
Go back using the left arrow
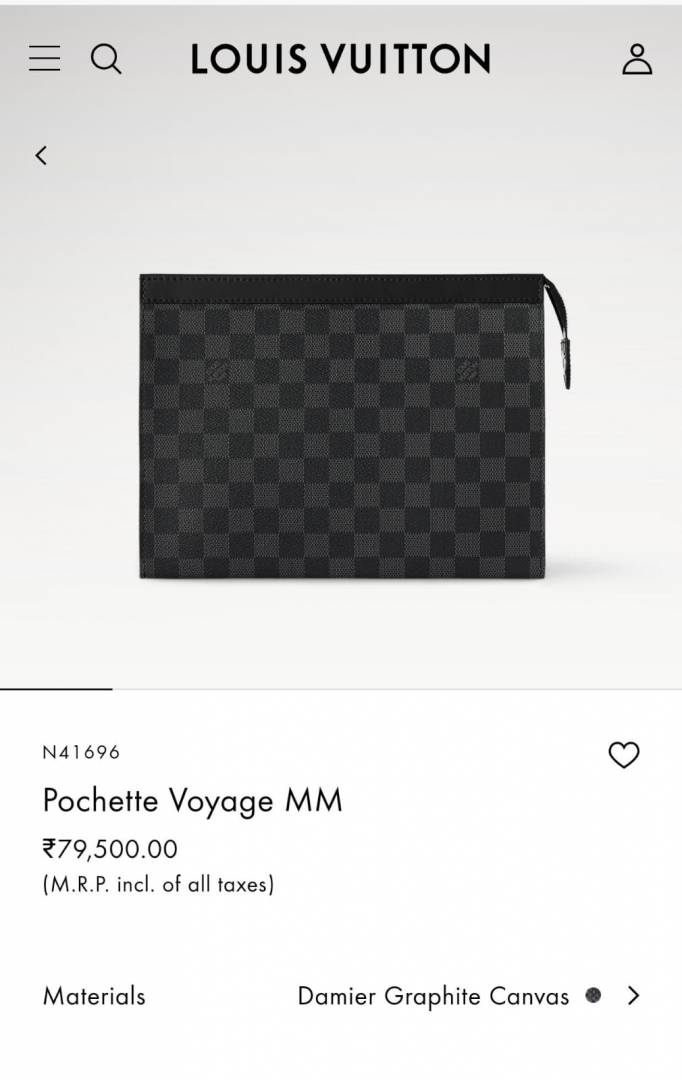pos(41,155)
